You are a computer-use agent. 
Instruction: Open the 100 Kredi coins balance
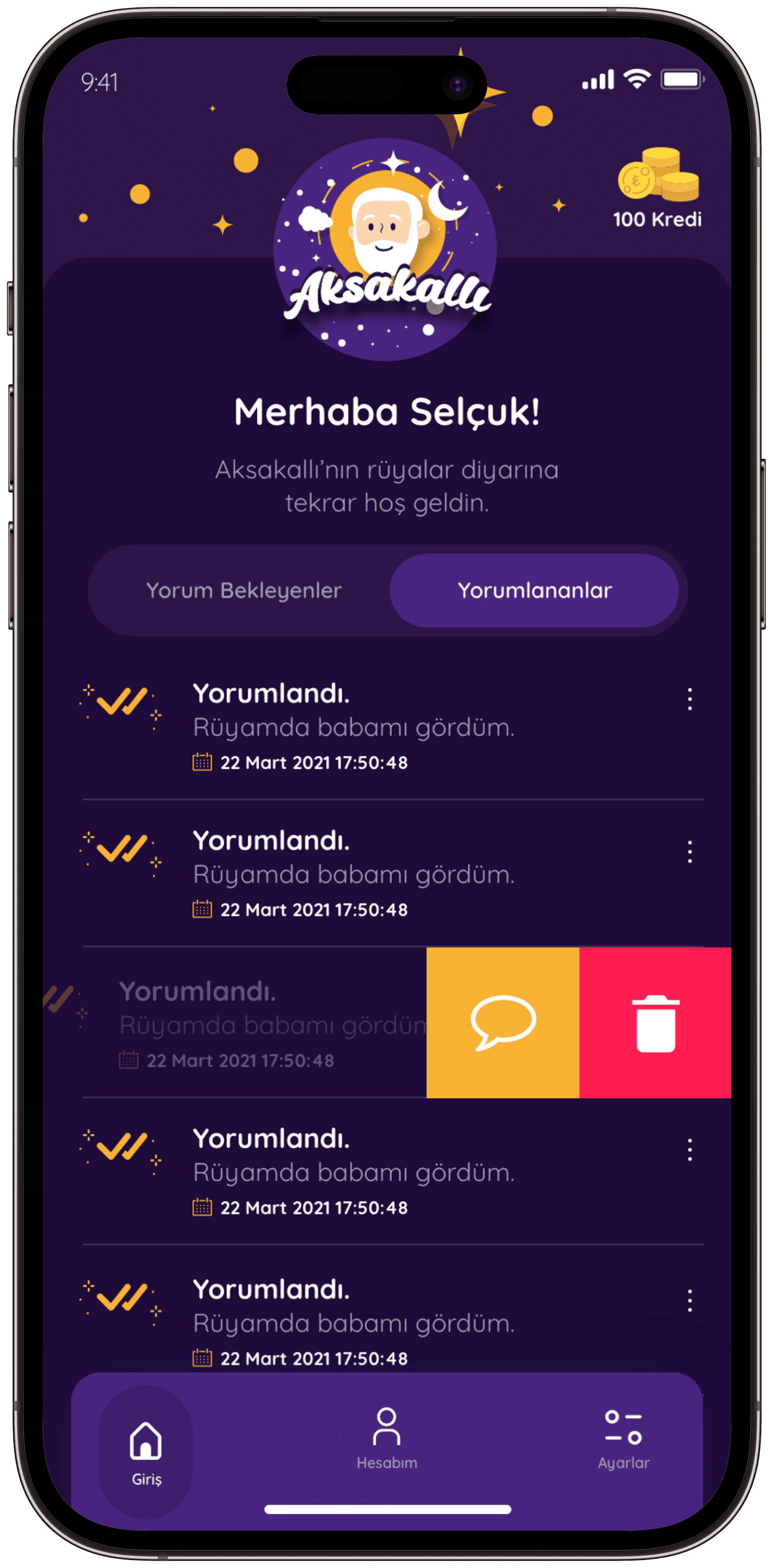[657, 188]
